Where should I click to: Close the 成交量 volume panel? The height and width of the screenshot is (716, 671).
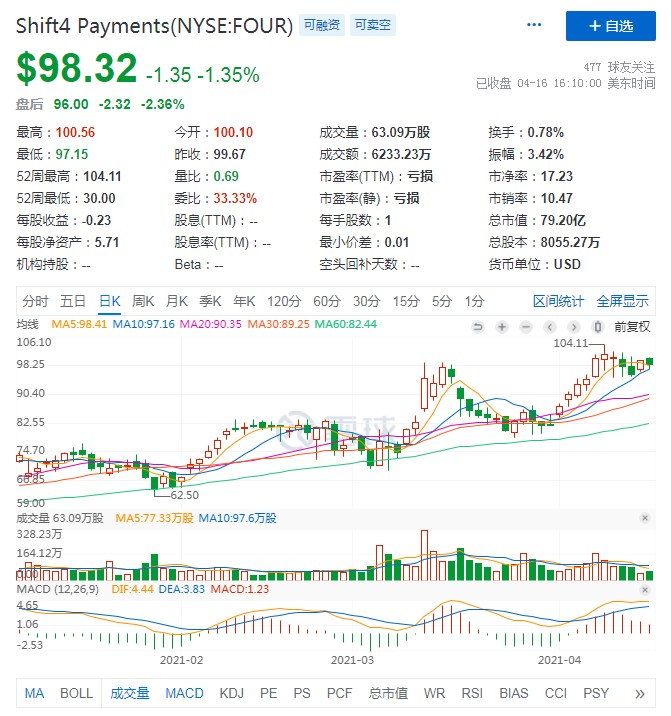pyautogui.click(x=645, y=517)
